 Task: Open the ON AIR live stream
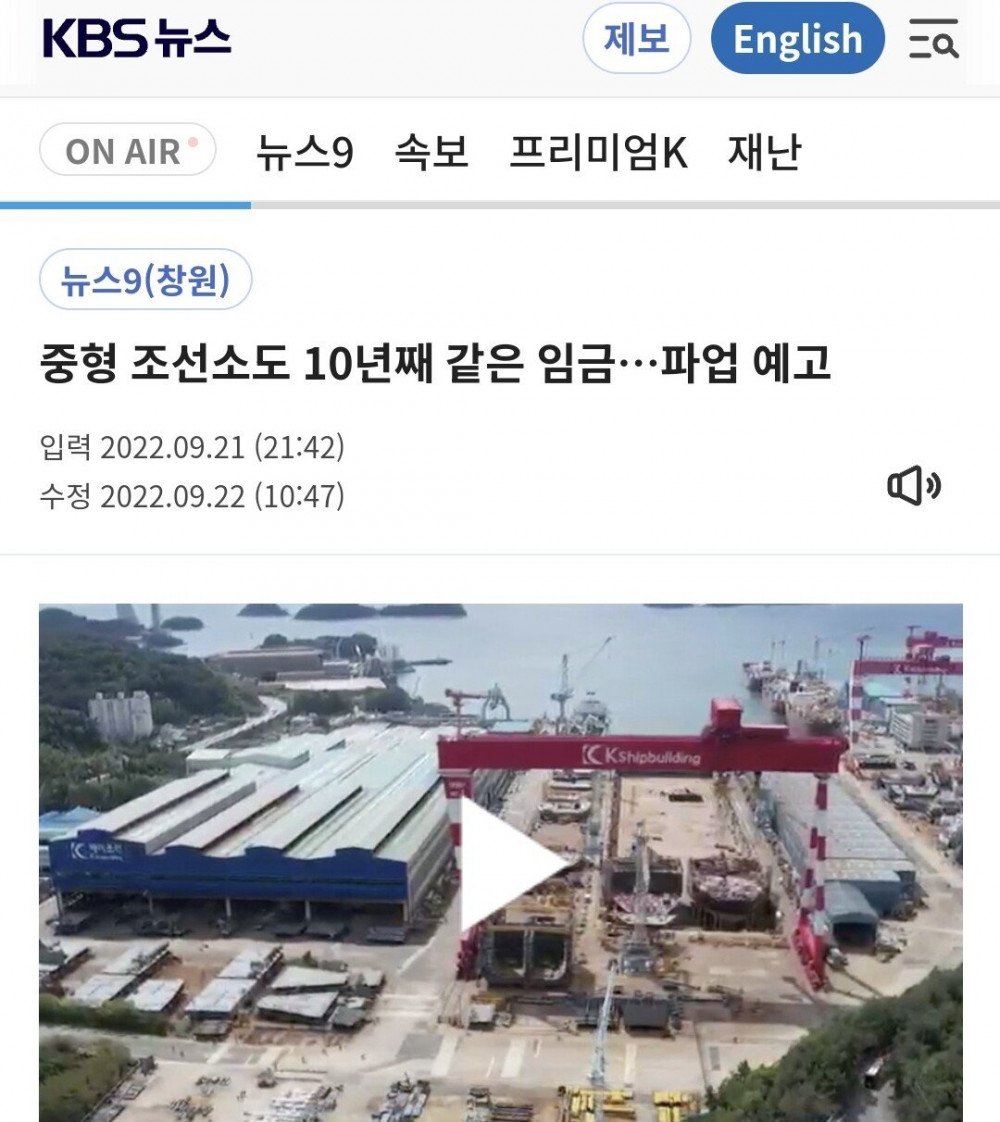click(x=127, y=151)
